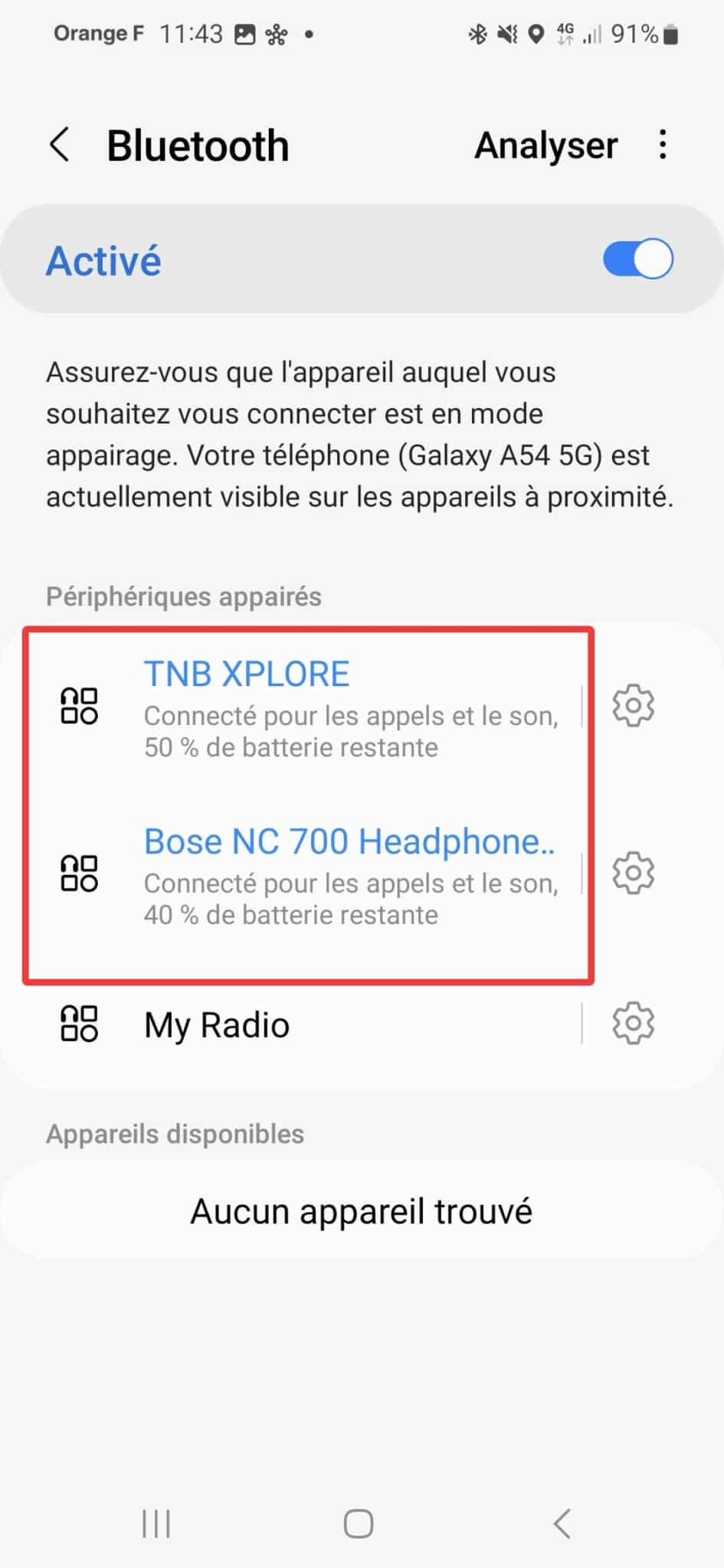Tap Analyser to scan for devices
The height and width of the screenshot is (1568, 724).
545,145
